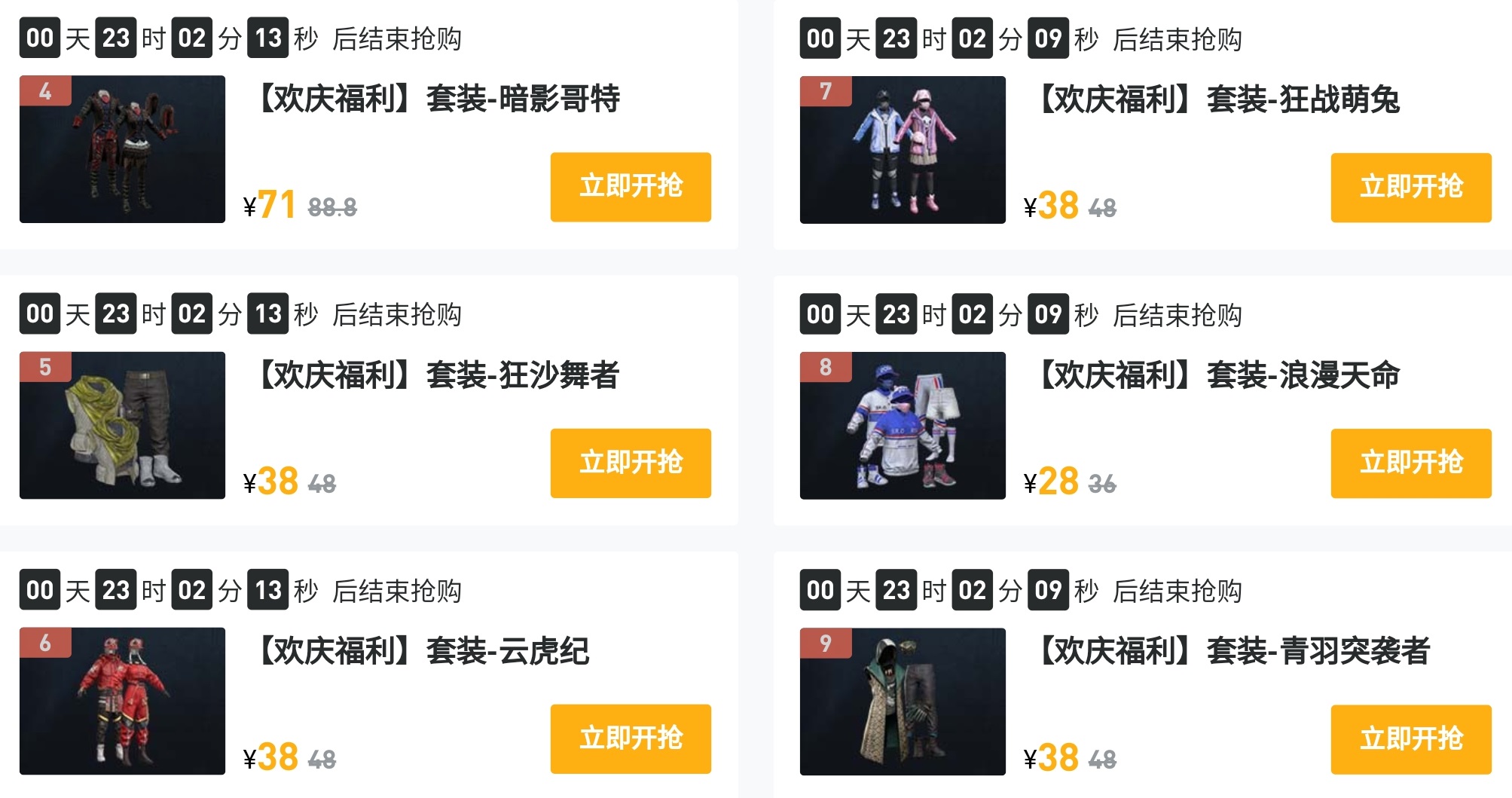1512x798 pixels.
Task: Grab the 青羽突袭者 outfit deal
Action: [x=1410, y=739]
